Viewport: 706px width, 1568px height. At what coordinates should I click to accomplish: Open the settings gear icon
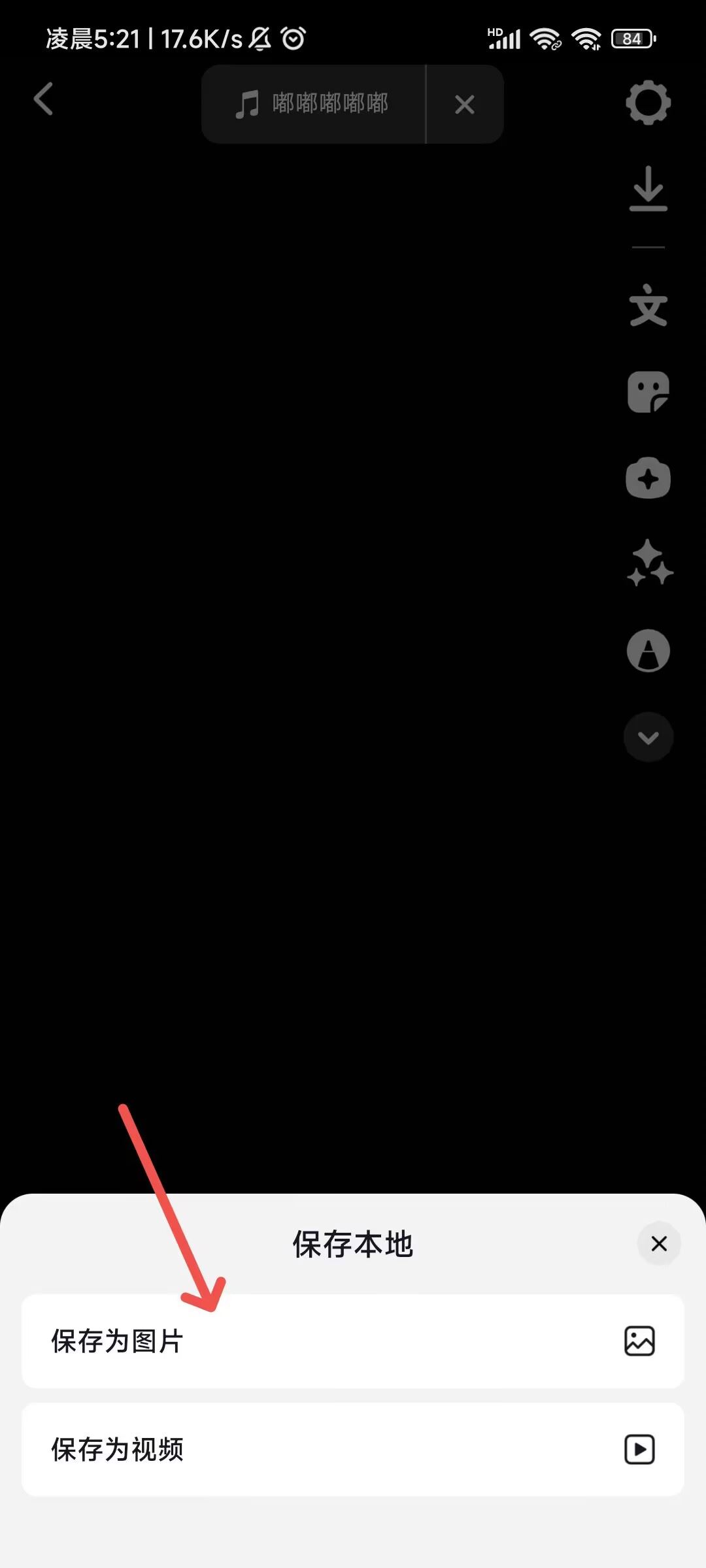[x=648, y=103]
